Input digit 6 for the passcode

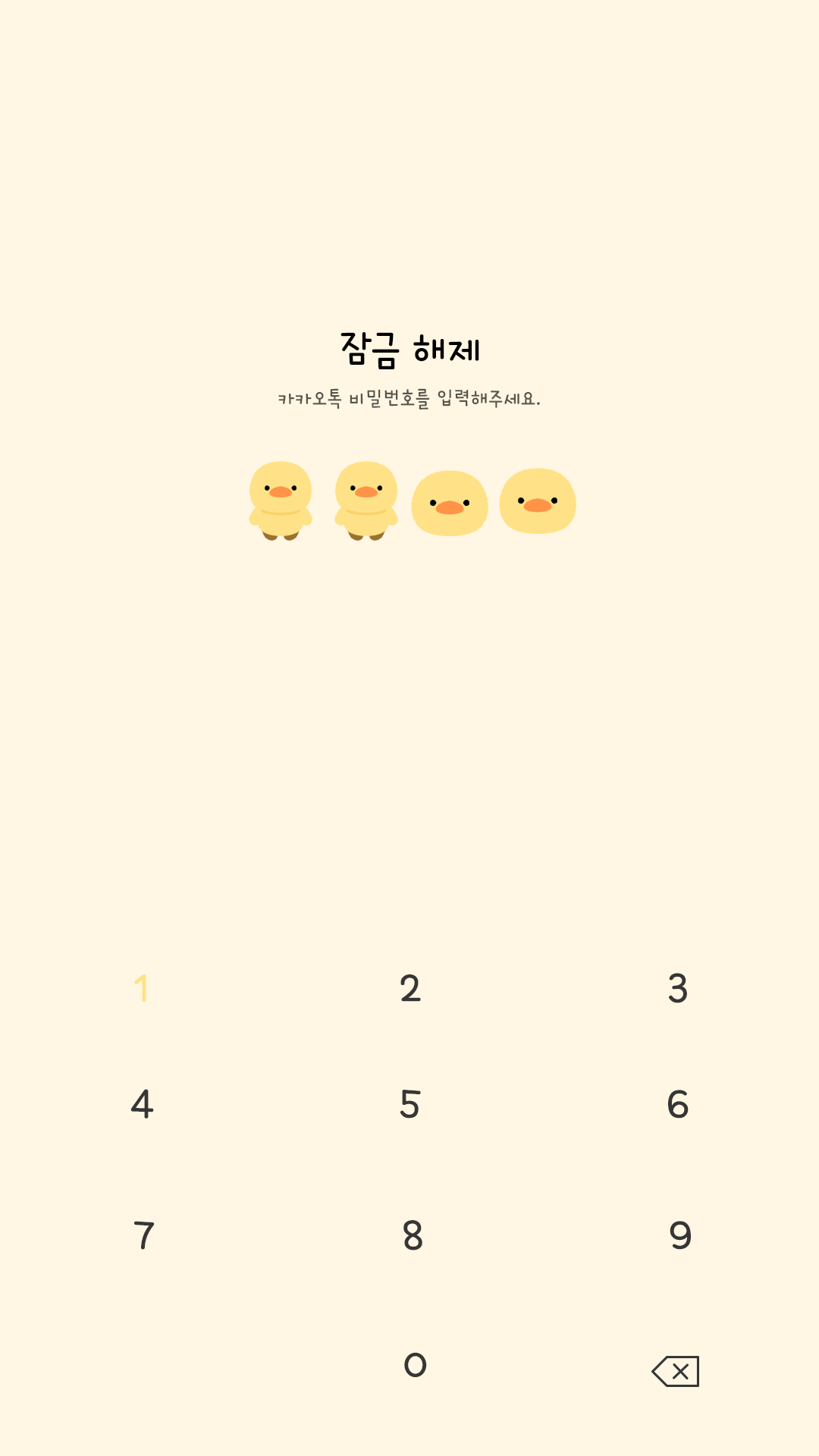pyautogui.click(x=678, y=1105)
